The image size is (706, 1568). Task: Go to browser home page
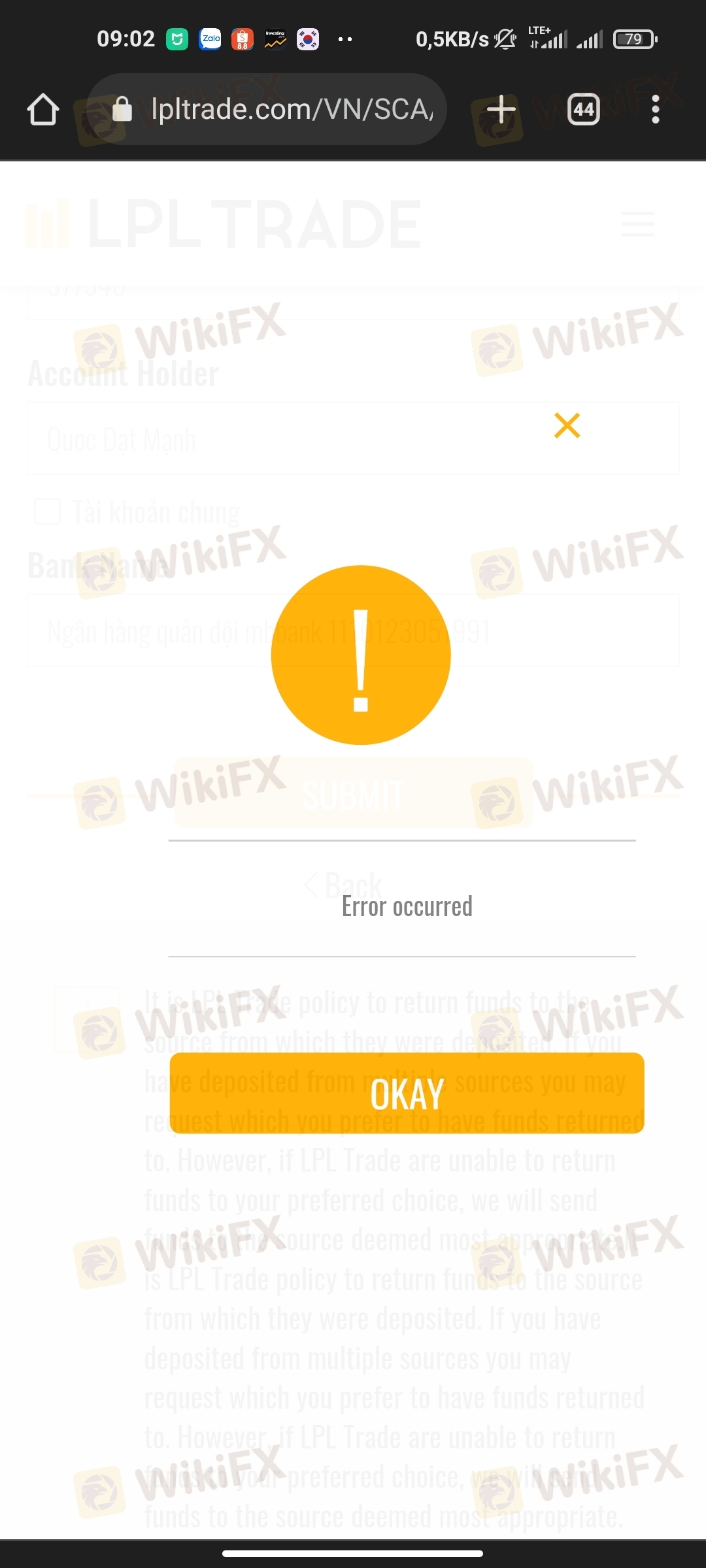pyautogui.click(x=43, y=109)
